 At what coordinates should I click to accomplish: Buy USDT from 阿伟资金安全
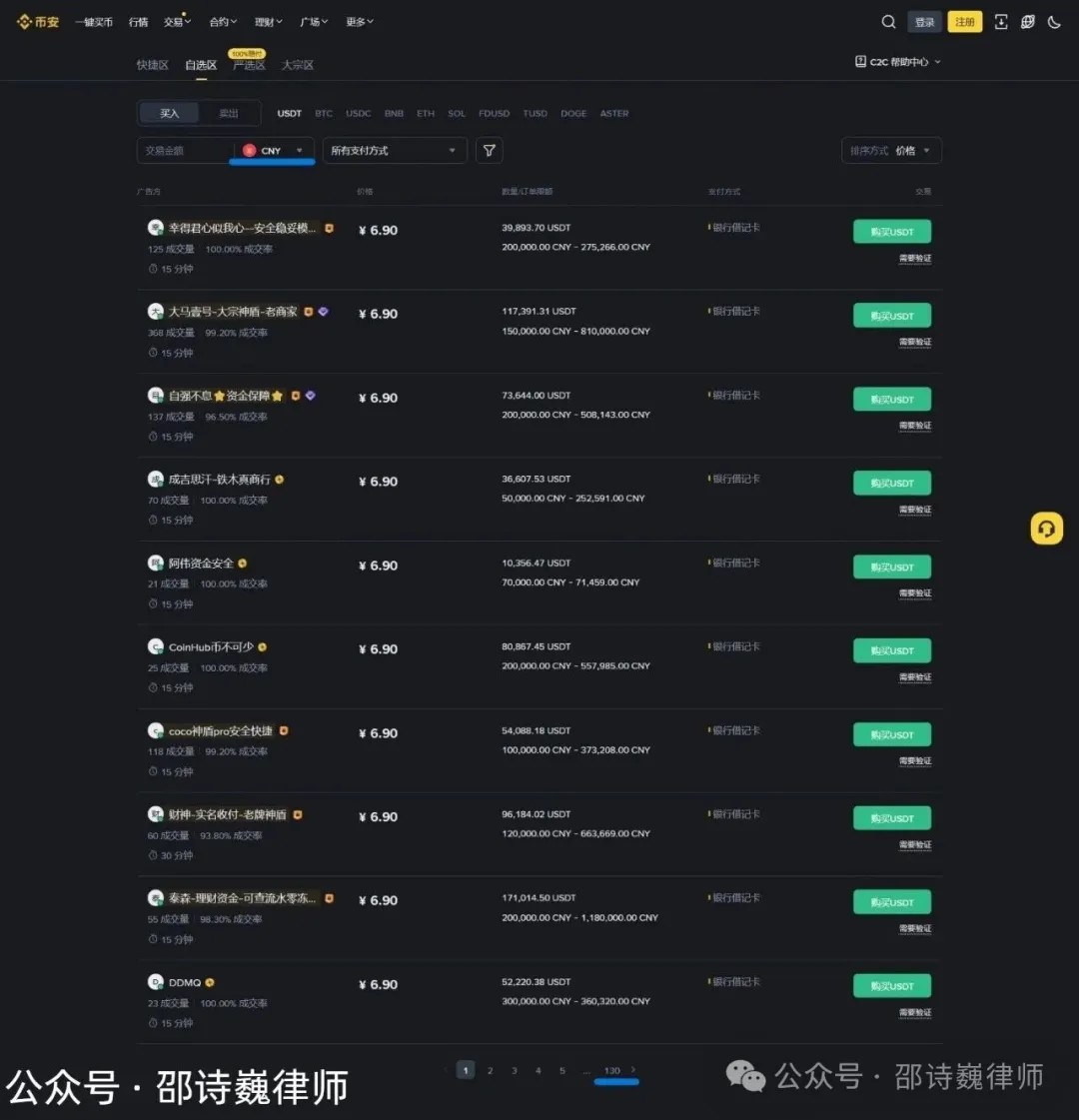point(891,566)
